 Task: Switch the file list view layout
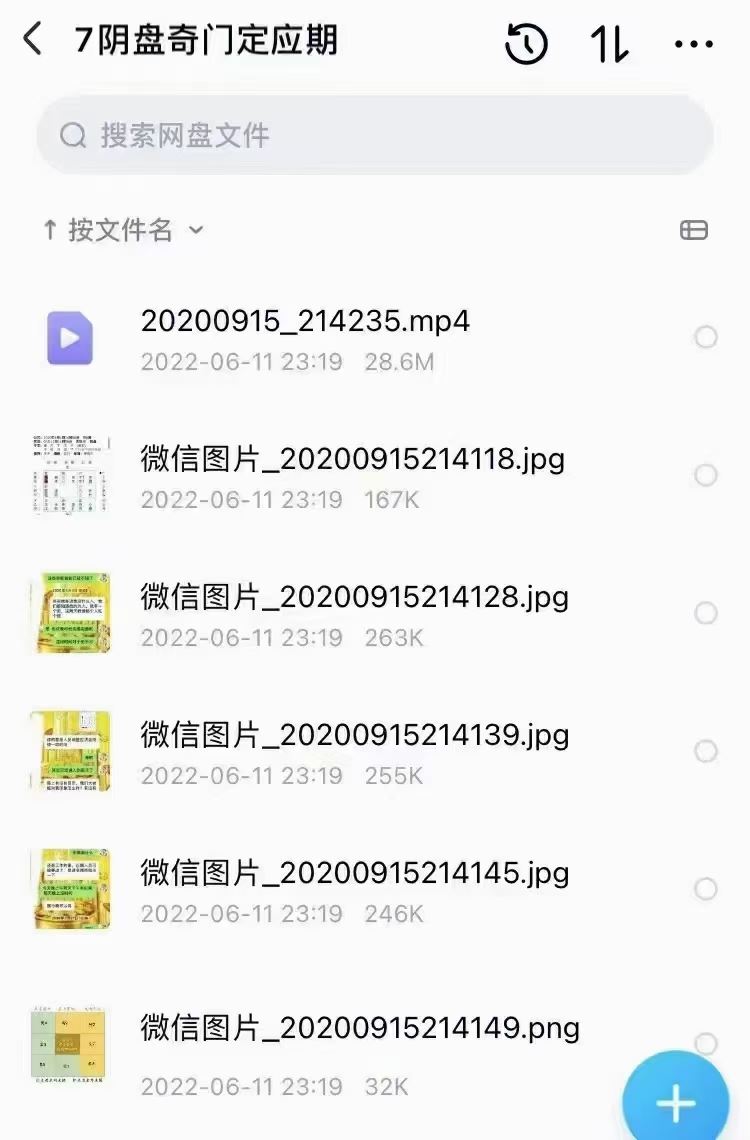pos(694,230)
